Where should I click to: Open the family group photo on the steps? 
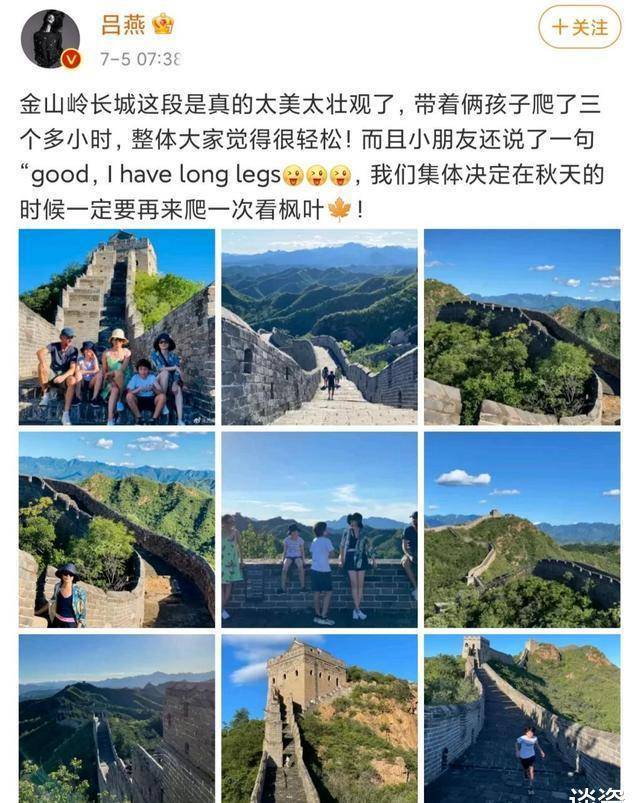point(116,327)
